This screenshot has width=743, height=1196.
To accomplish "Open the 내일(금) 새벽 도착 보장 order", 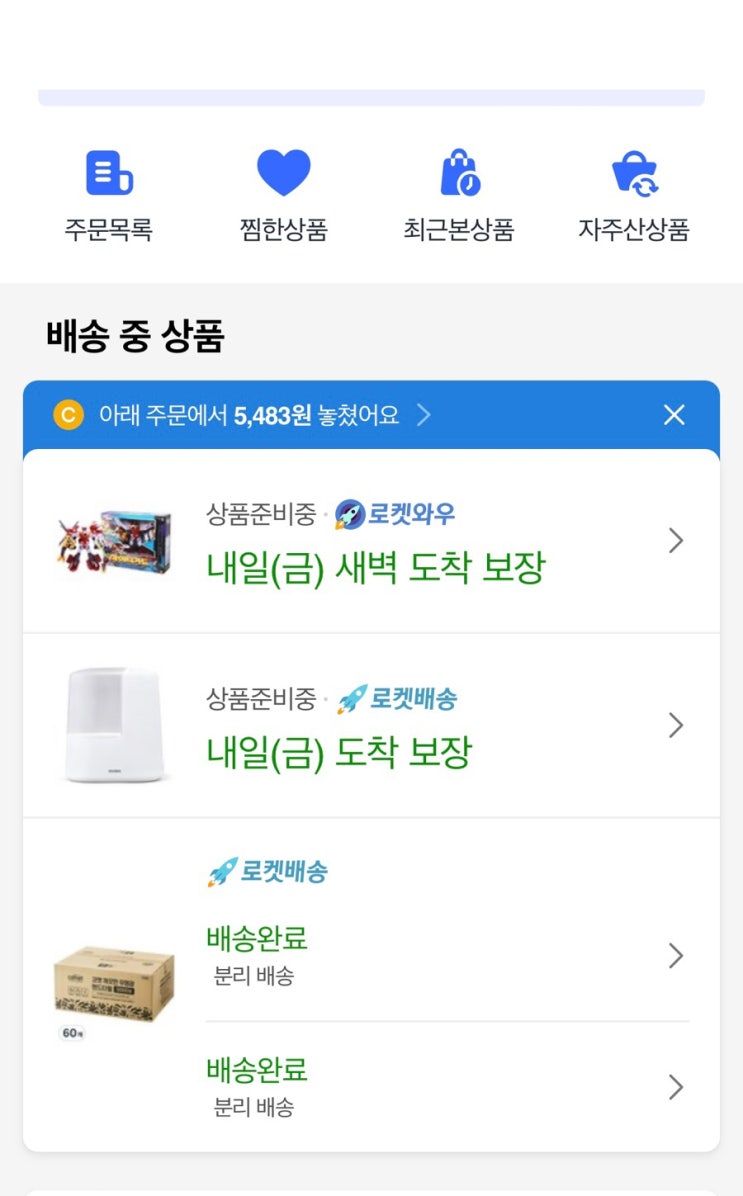I will coord(371,541).
